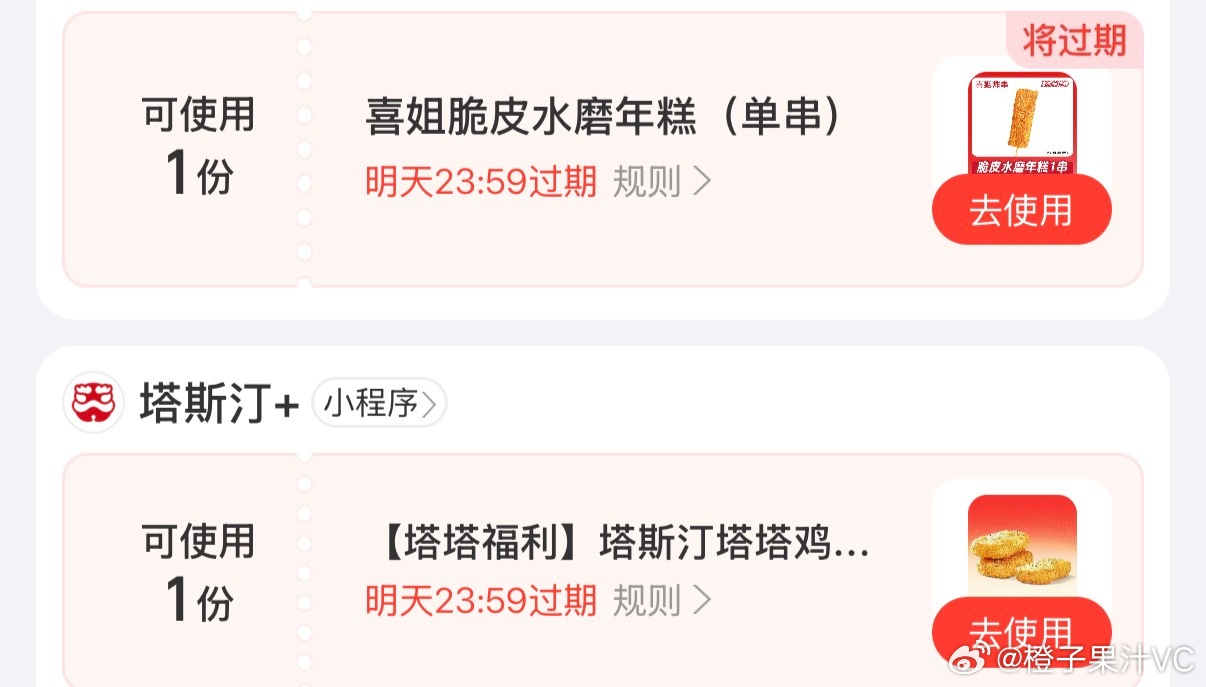View 规则 for the 喜姐脆皮水磨年糕 coupon
The height and width of the screenshot is (687, 1206).
(x=661, y=182)
